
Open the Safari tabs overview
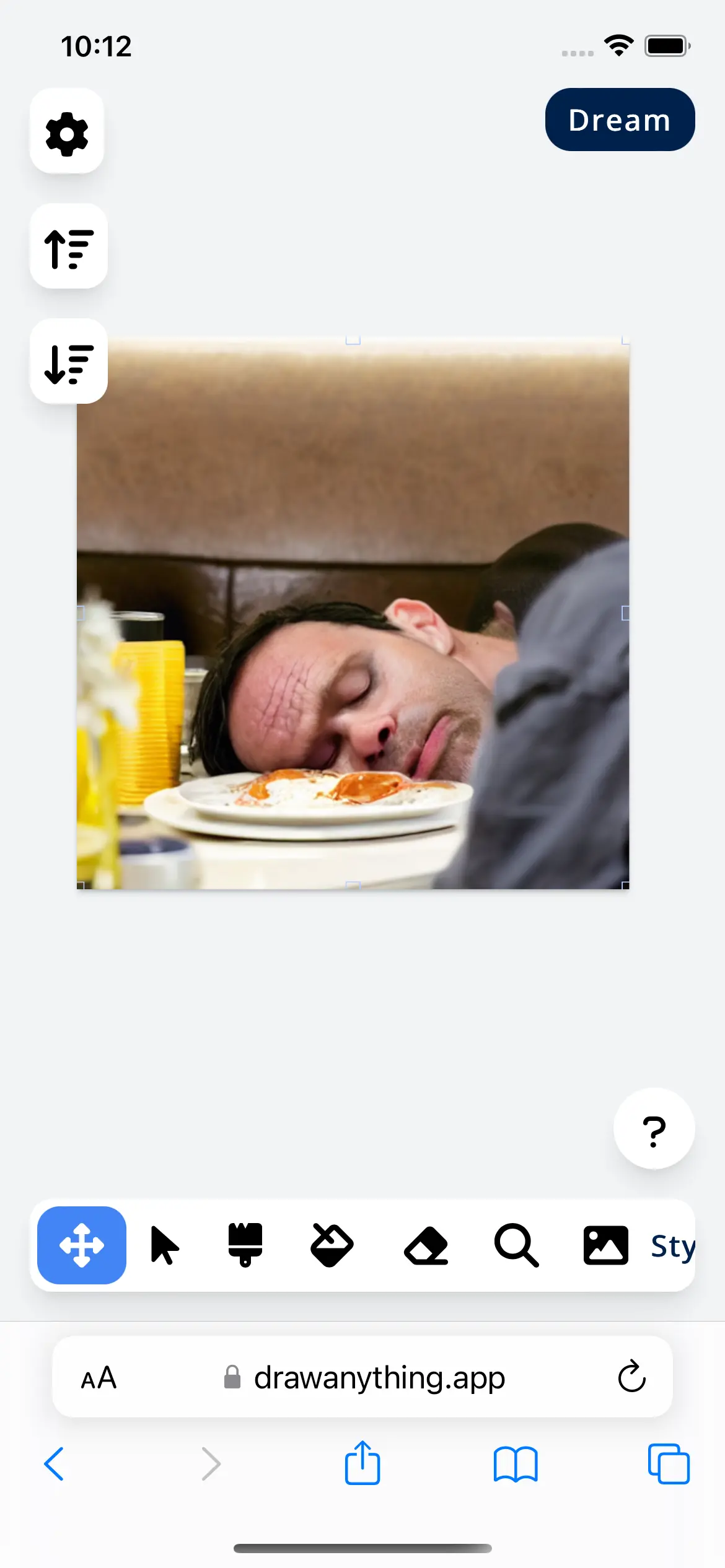[x=669, y=1464]
